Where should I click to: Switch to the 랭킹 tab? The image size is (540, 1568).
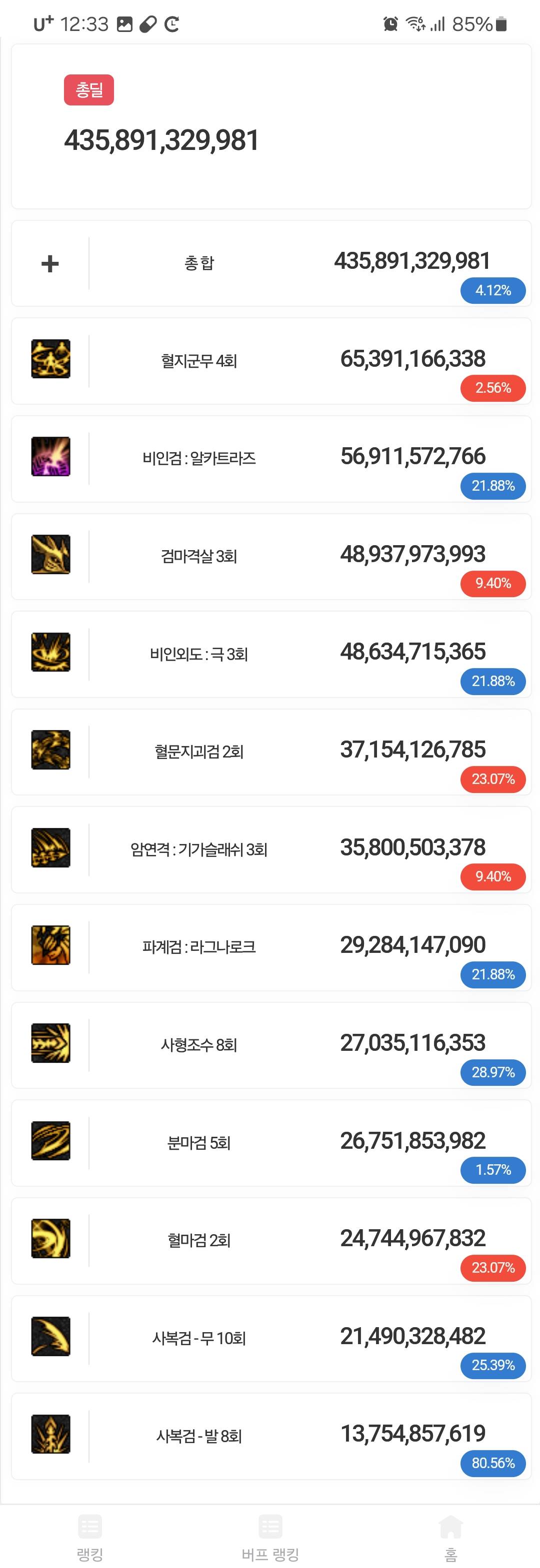90,1537
